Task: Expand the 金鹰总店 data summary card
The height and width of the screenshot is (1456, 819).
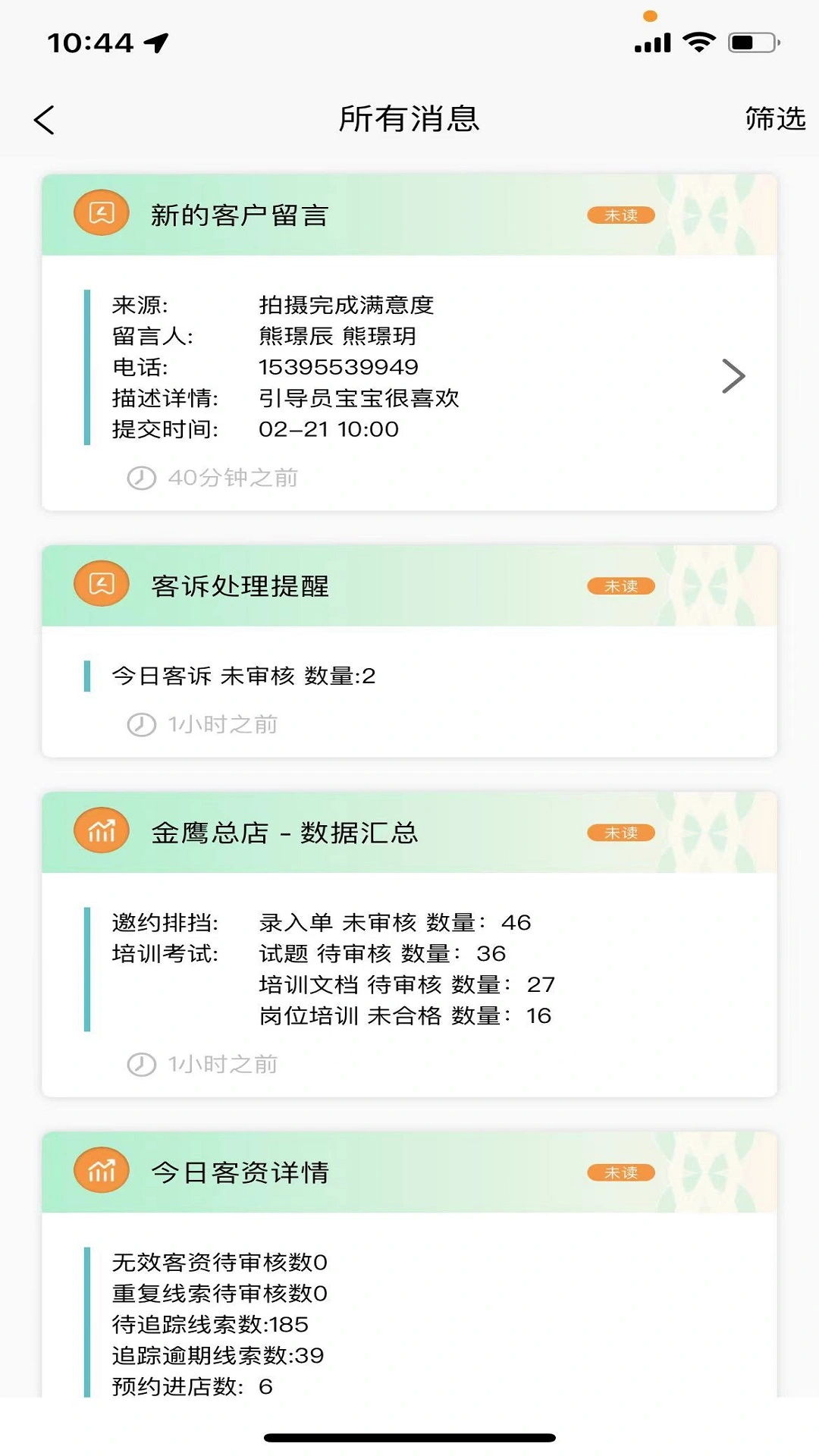Action: (409, 948)
